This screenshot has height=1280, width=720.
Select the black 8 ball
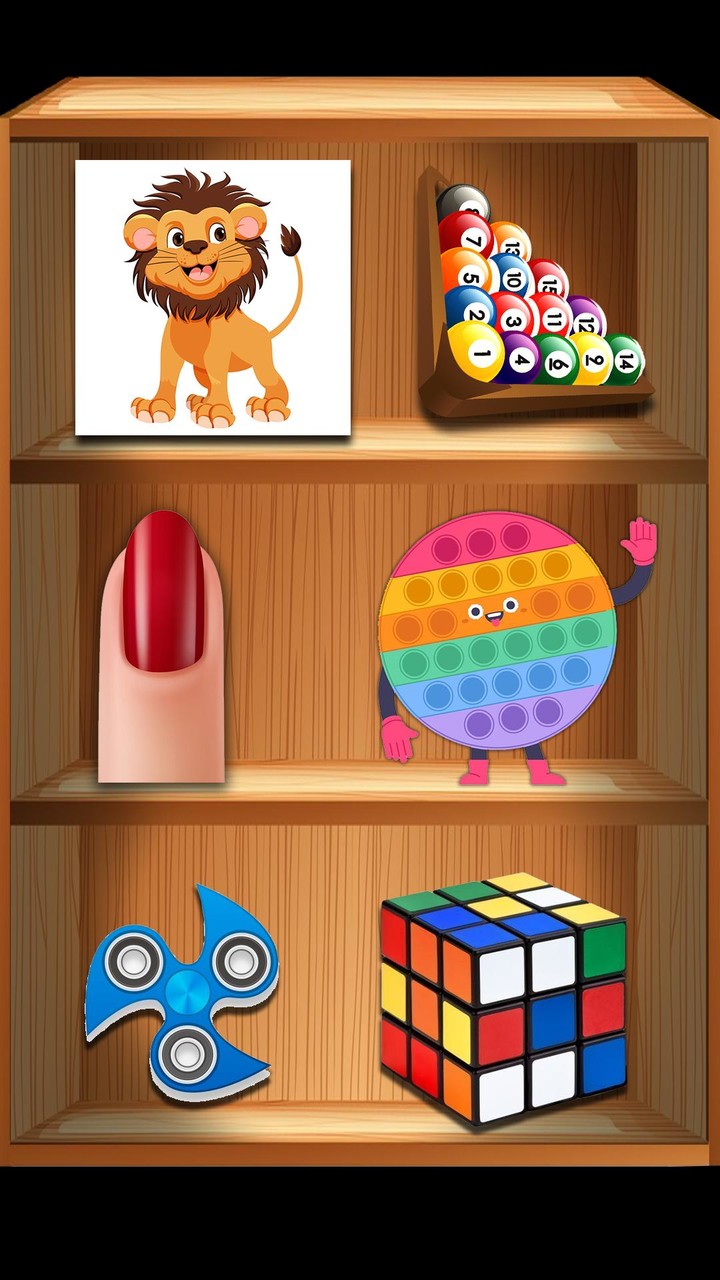464,199
